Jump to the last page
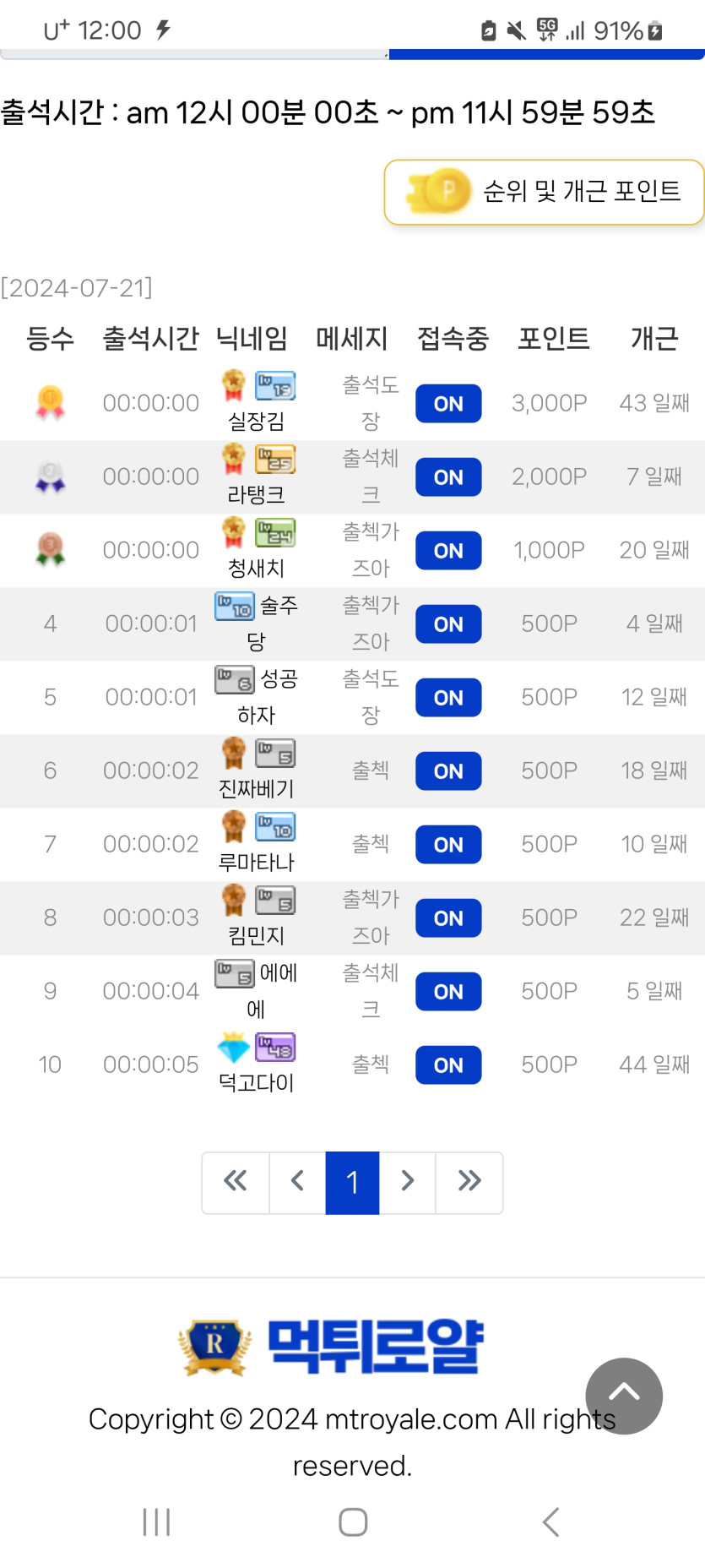 [x=469, y=1182]
